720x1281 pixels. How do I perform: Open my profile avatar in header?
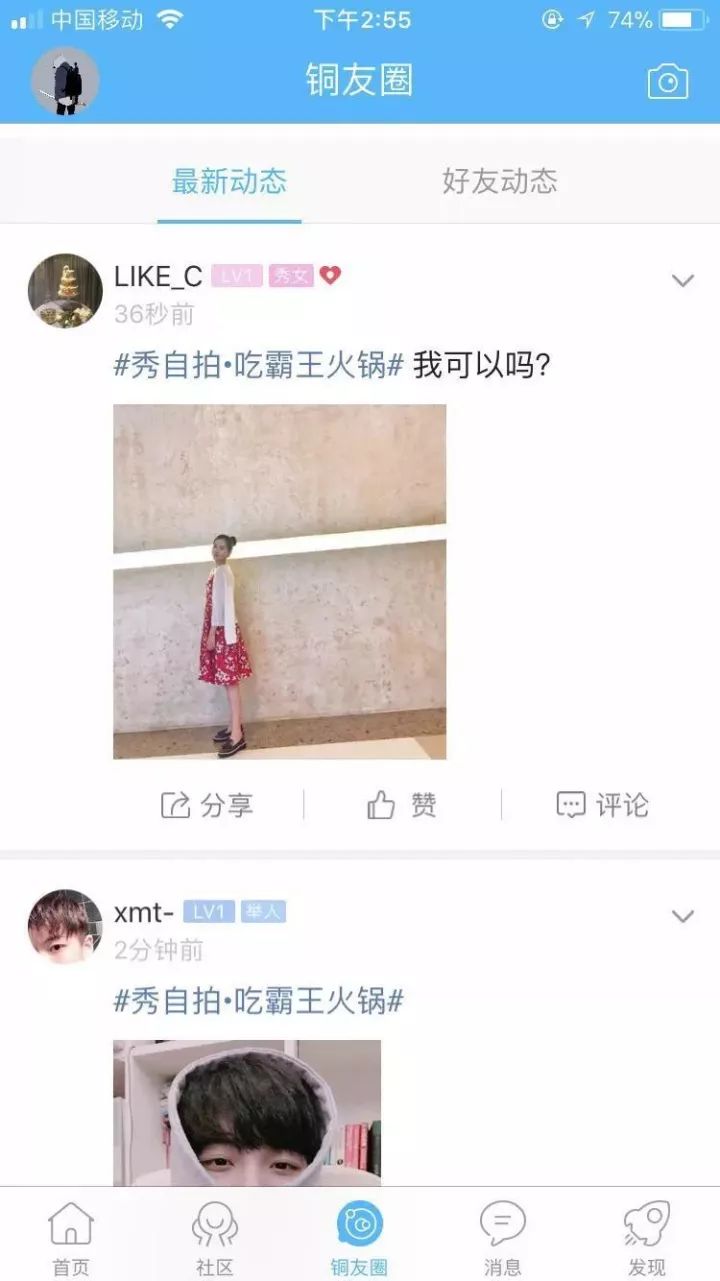[65, 81]
